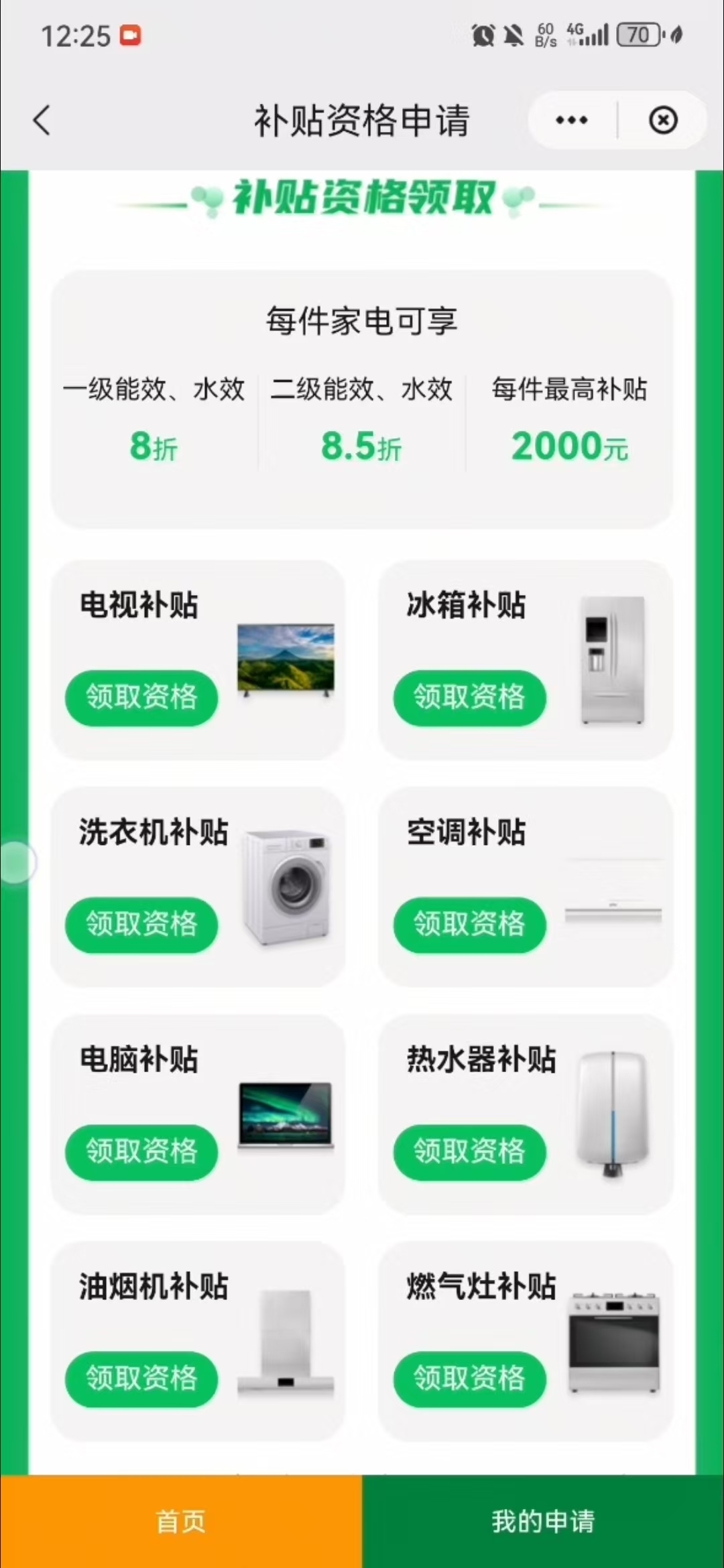
Task: Get eligibility for 空调补贴
Action: point(469,924)
